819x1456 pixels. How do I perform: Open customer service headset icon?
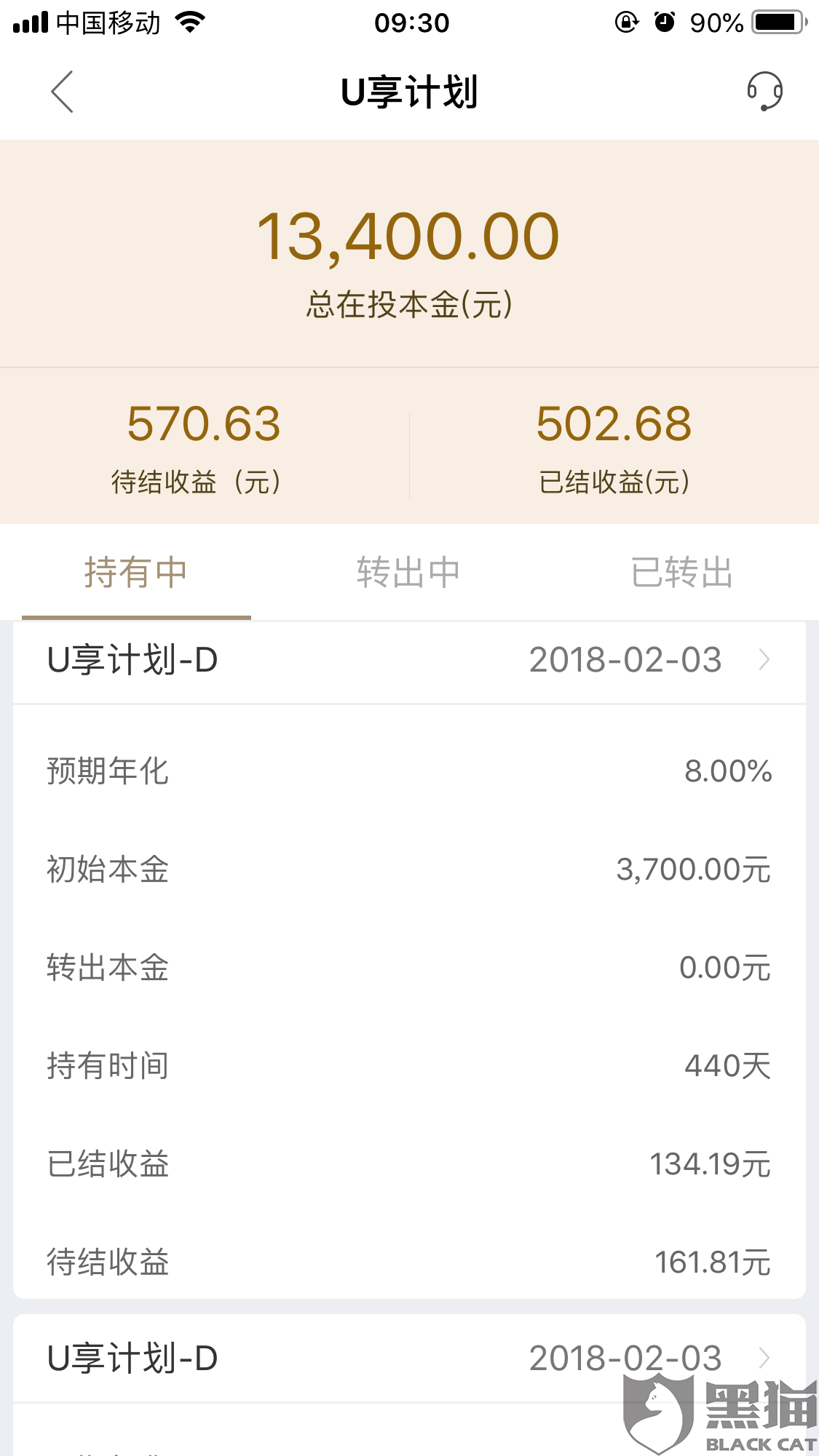(764, 92)
